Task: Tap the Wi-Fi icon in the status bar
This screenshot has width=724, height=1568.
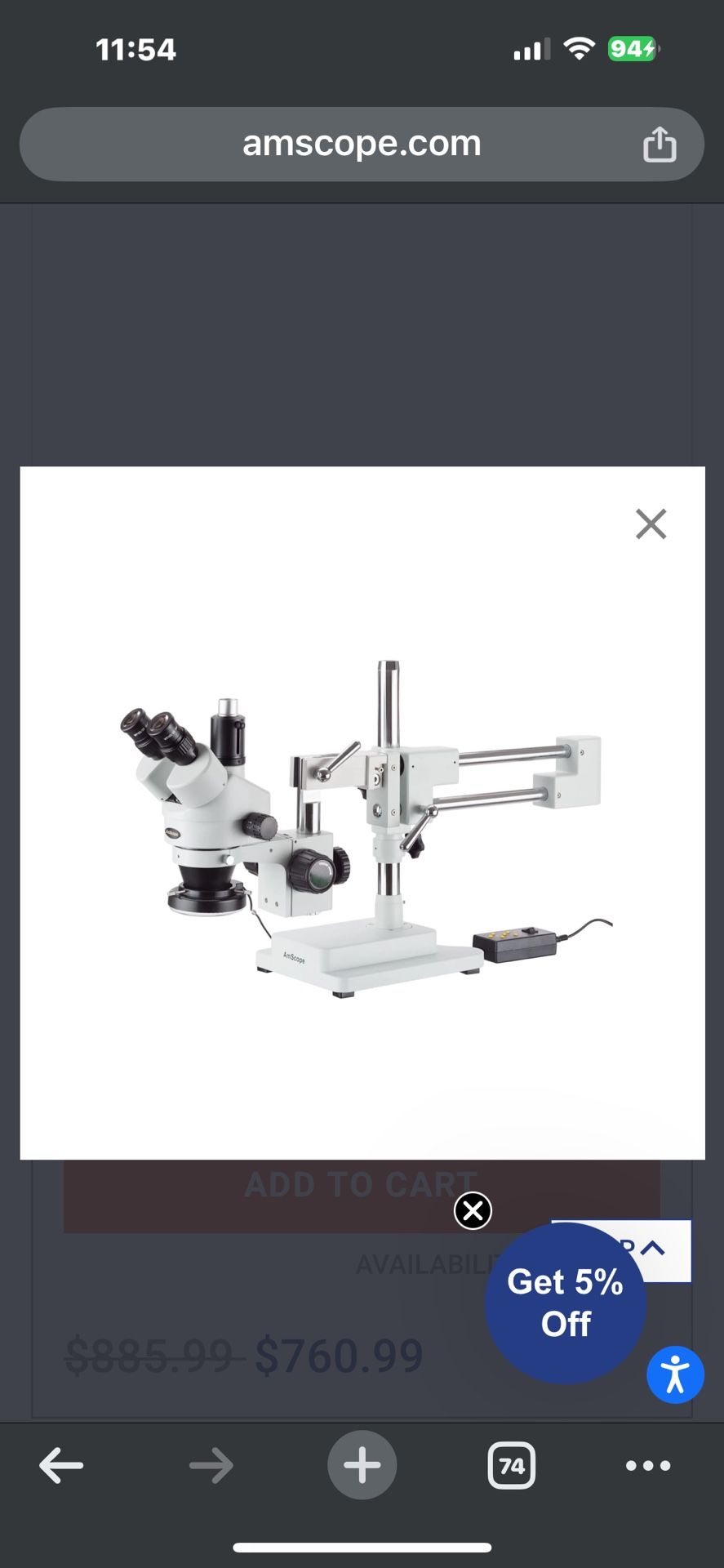Action: click(580, 49)
